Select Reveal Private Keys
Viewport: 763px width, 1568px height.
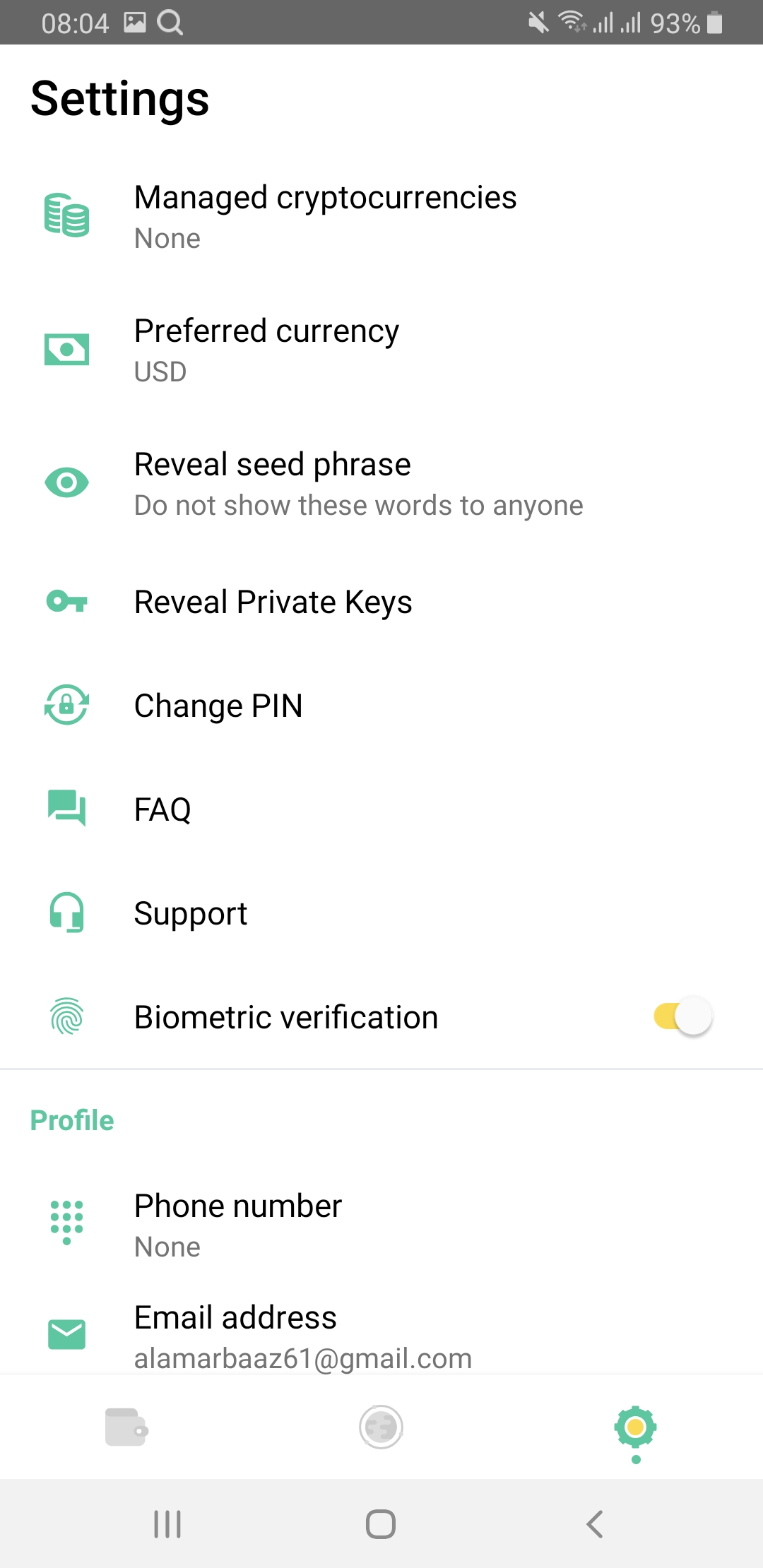[x=273, y=602]
